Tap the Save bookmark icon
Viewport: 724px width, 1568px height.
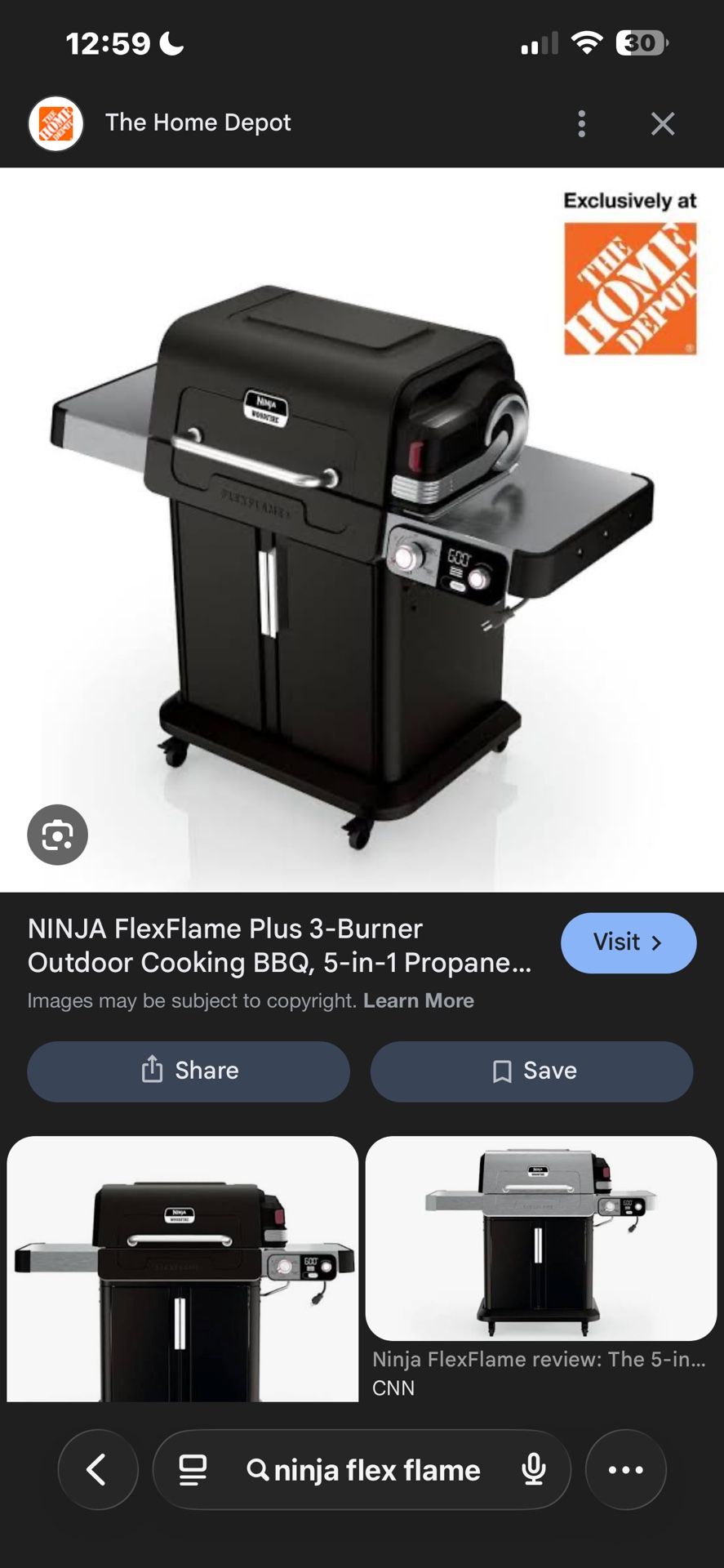(504, 1071)
